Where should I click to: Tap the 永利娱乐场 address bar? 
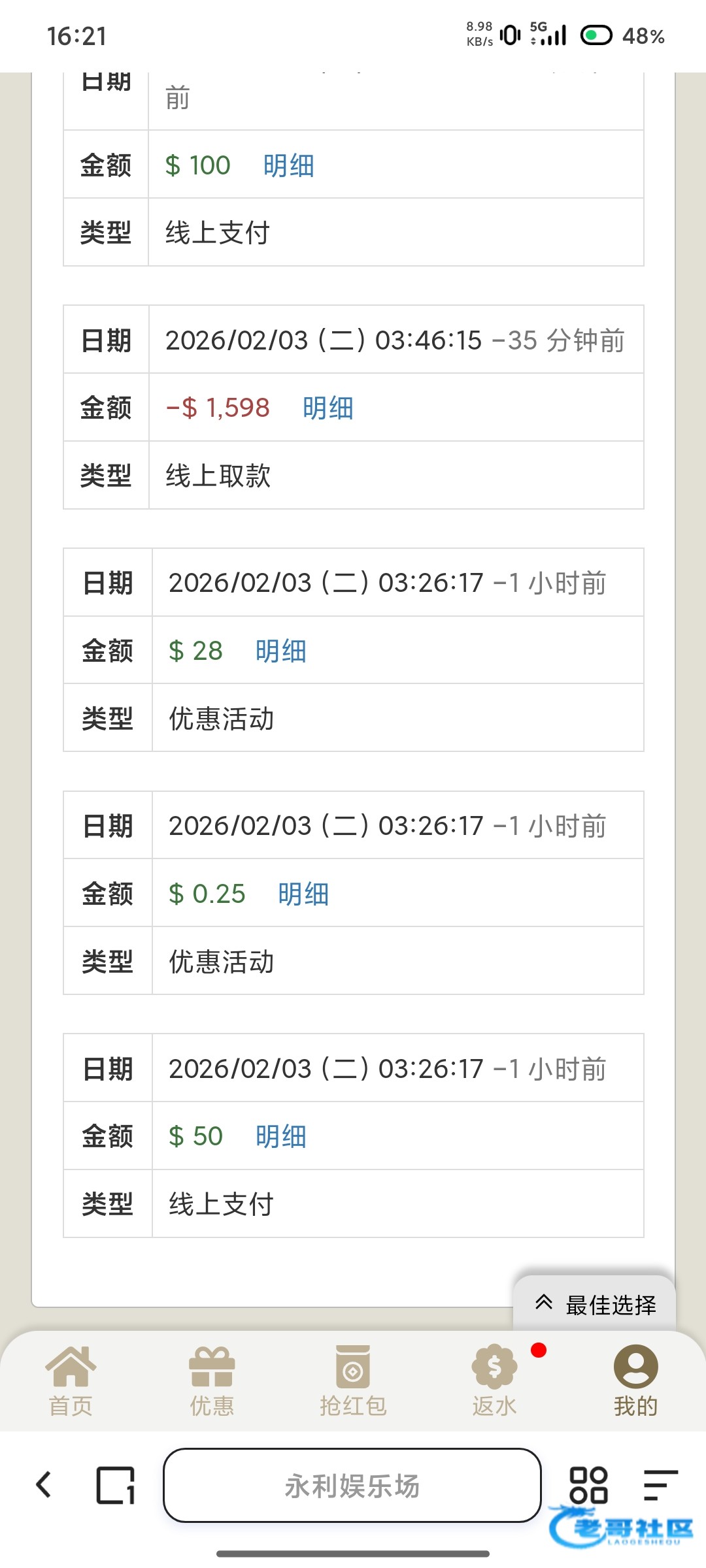click(x=352, y=1486)
